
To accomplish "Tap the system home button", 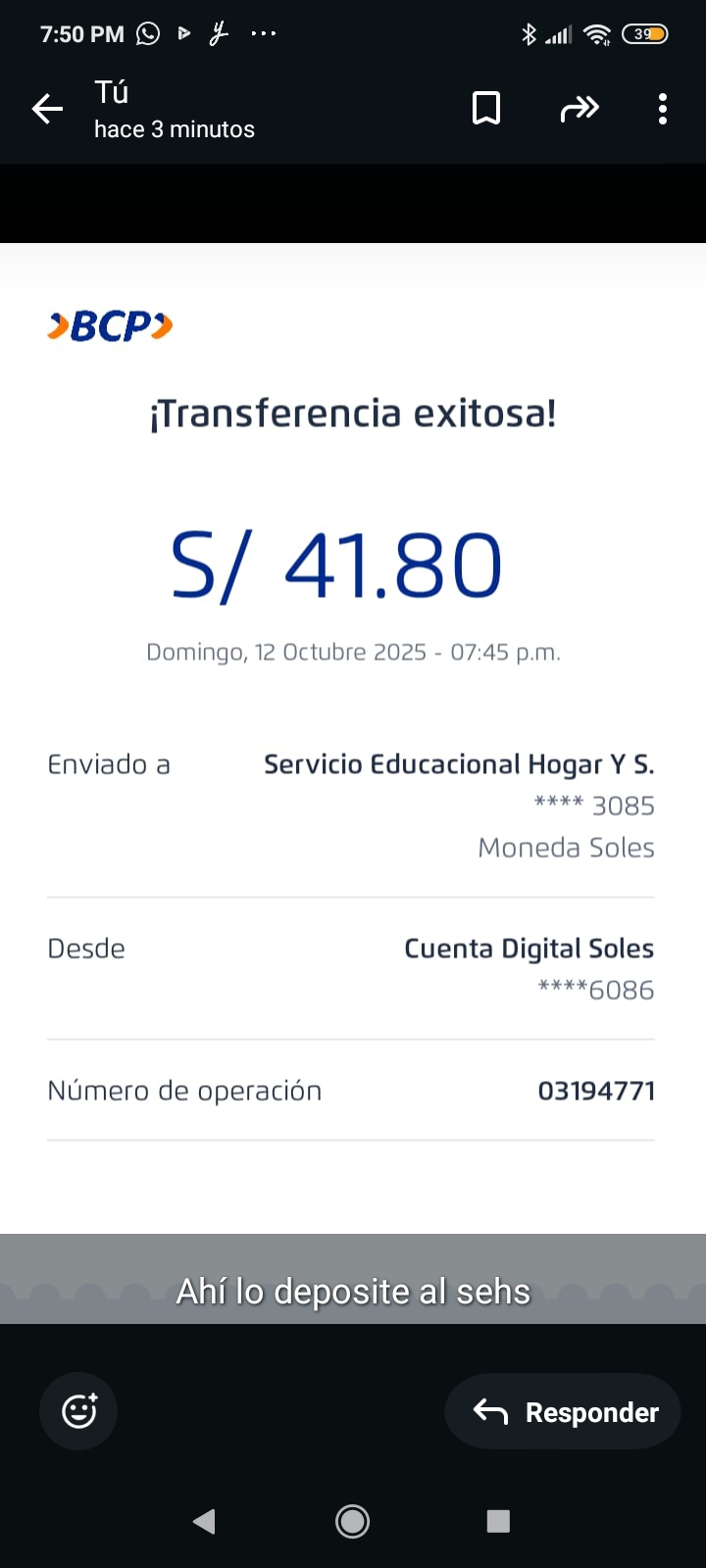I will point(353,1521).
